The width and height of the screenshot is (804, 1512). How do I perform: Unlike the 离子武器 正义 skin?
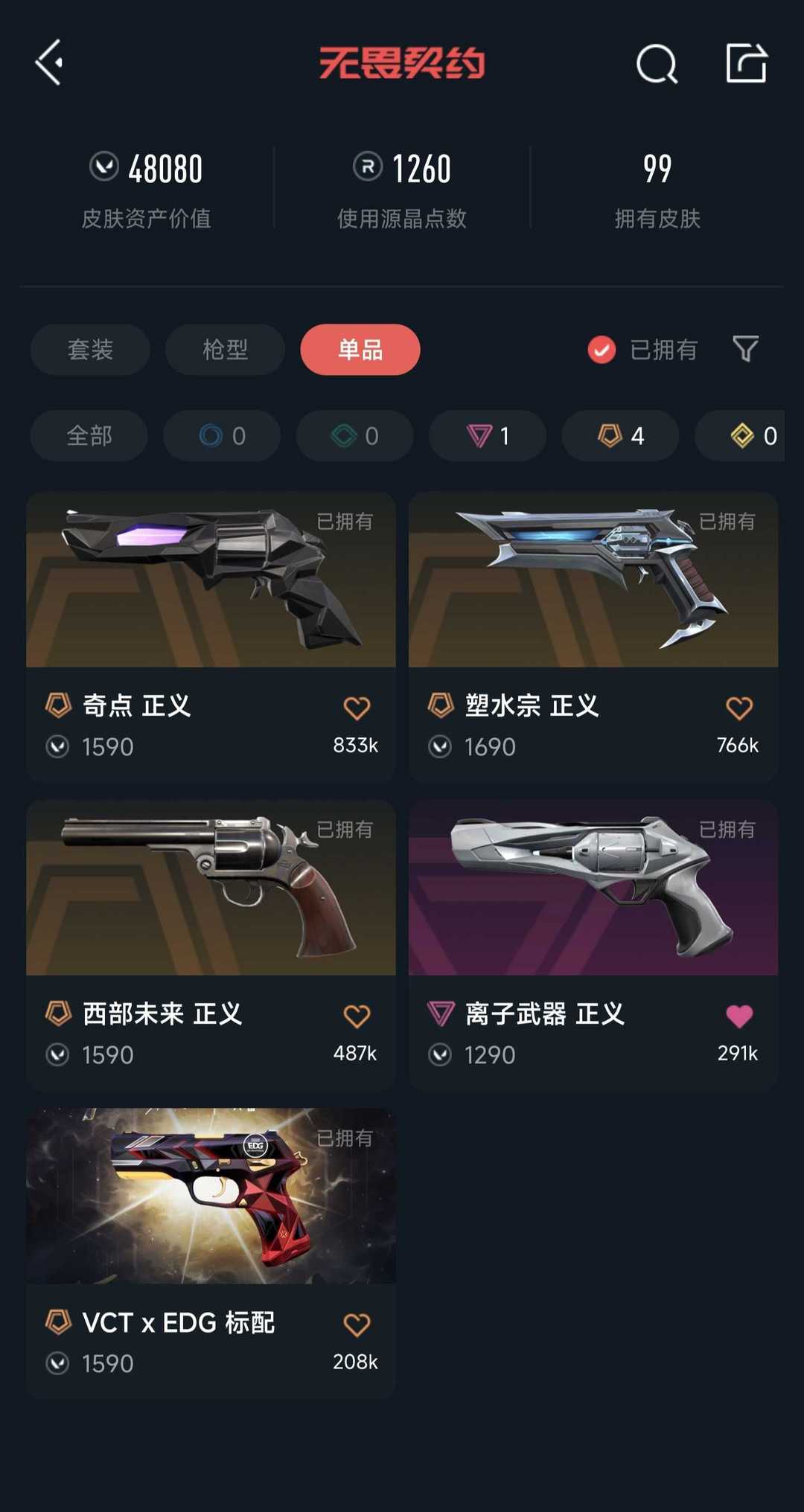(x=739, y=1016)
